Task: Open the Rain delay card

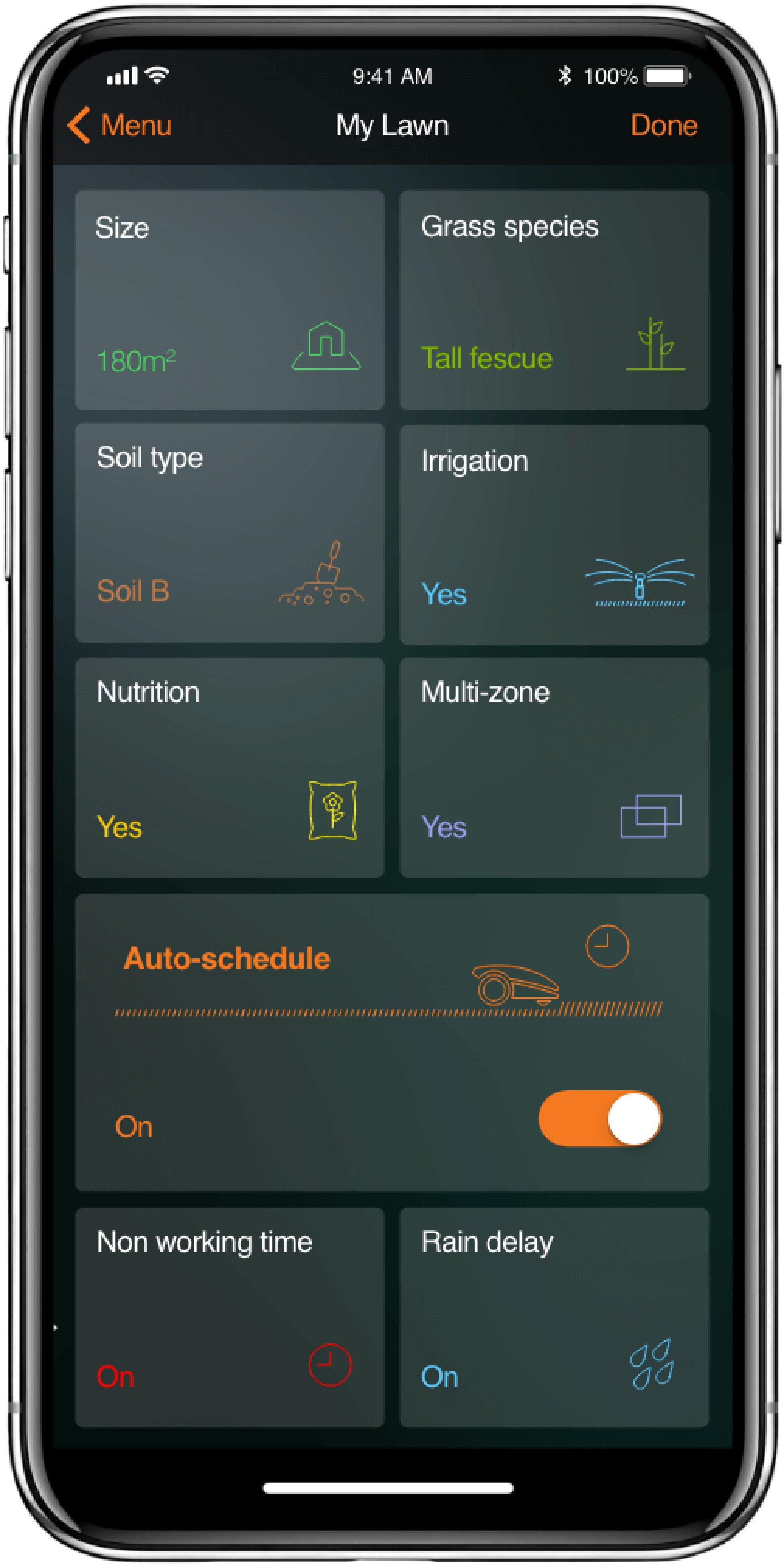Action: click(554, 1317)
